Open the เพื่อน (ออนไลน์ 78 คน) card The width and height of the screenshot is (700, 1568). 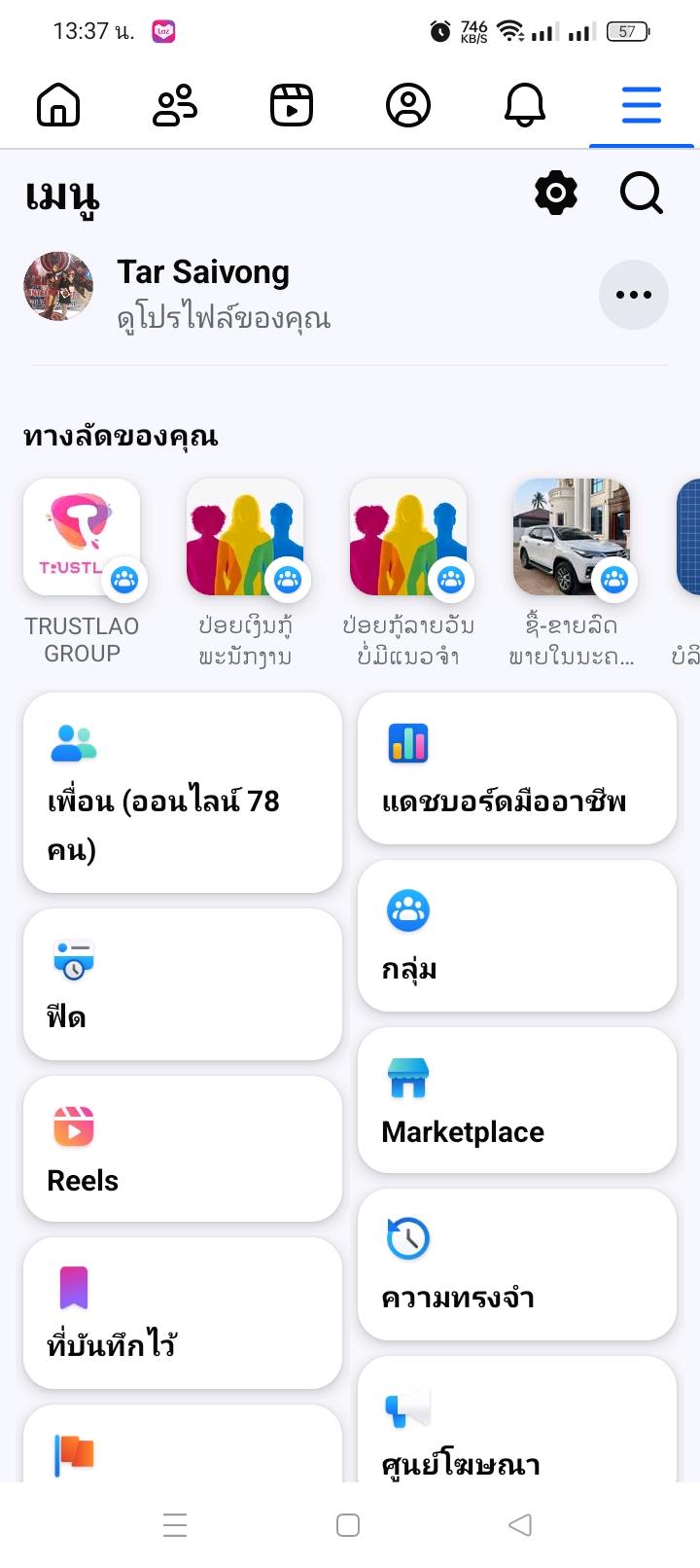(x=183, y=793)
